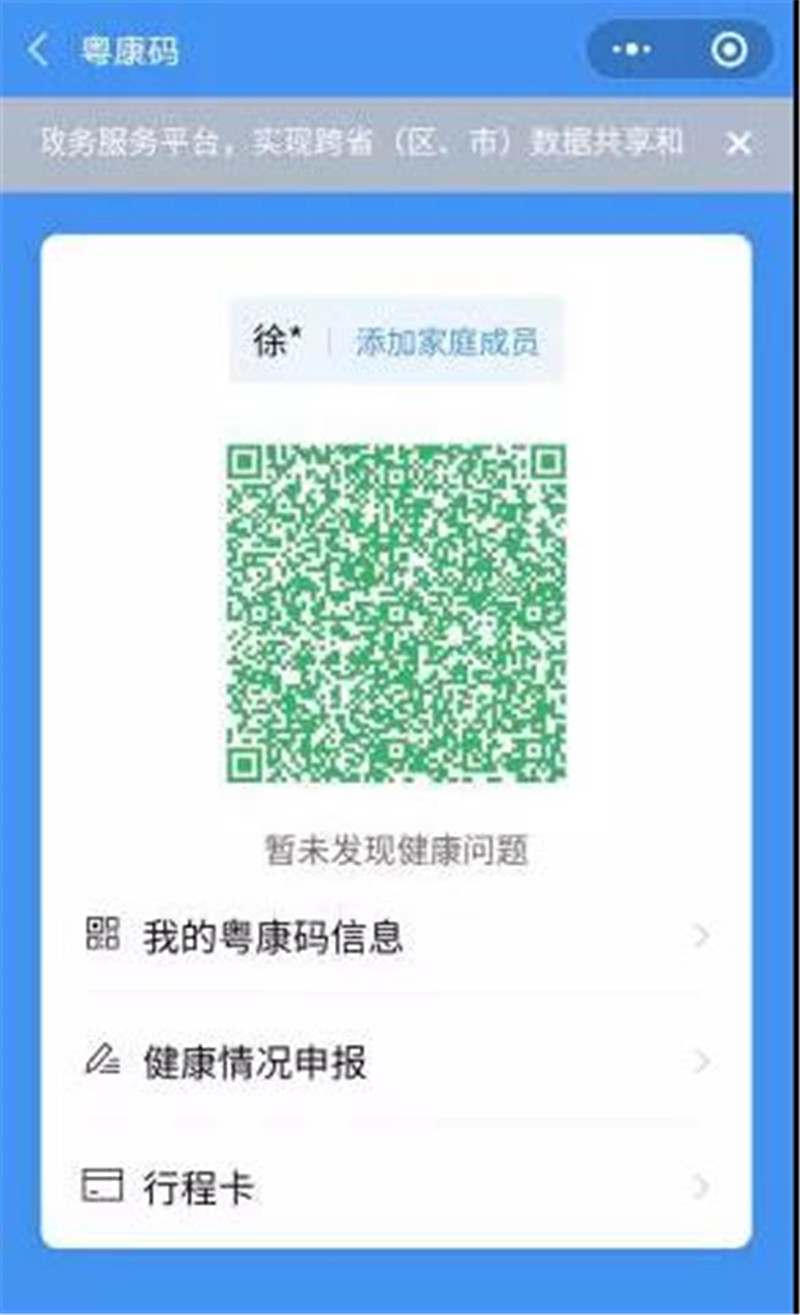Tap the user name 徐*
The height and width of the screenshot is (1315, 800).
pos(275,341)
